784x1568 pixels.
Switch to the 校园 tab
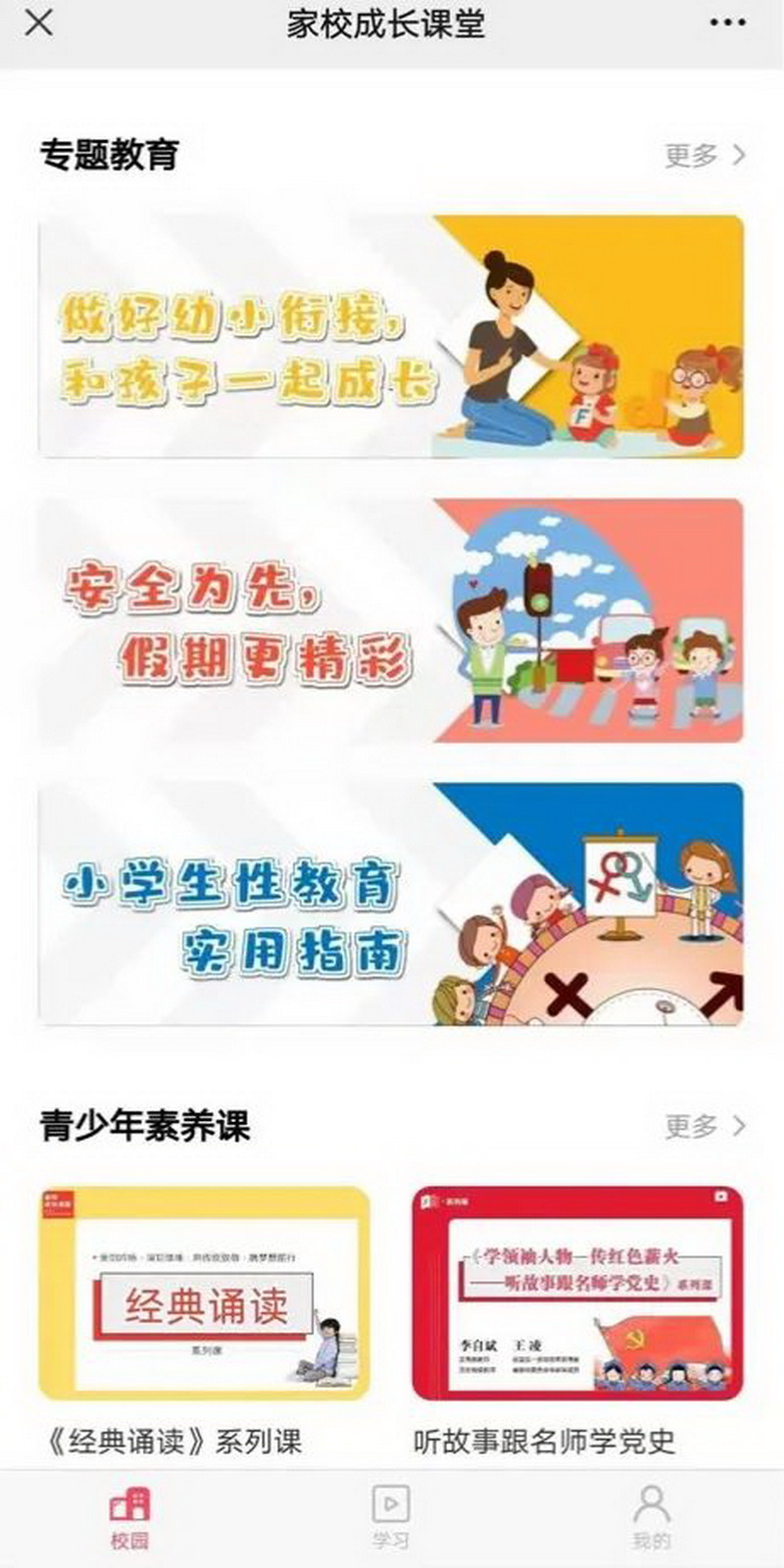[129, 1517]
